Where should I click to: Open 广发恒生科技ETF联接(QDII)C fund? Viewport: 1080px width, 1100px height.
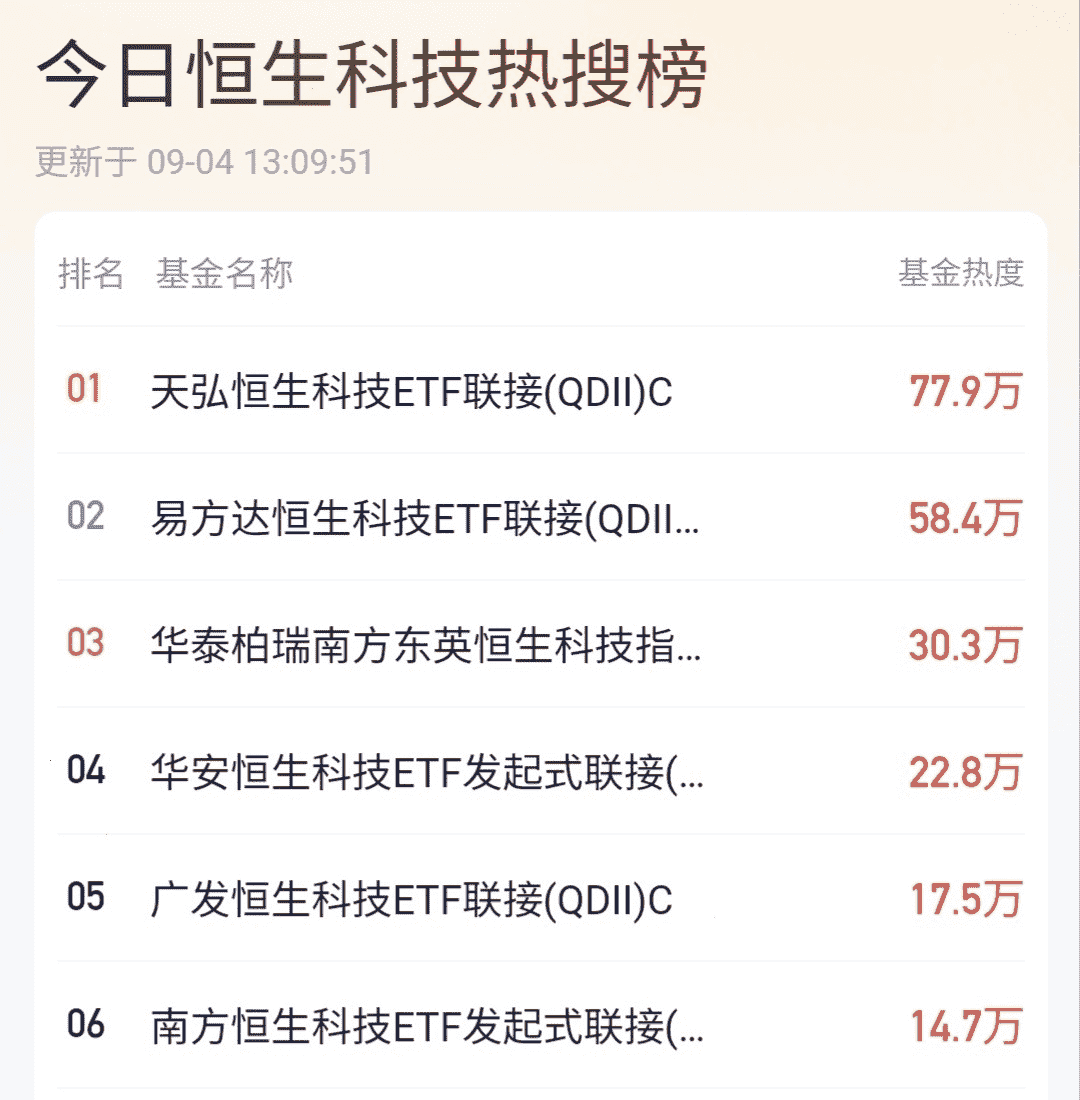540,898
